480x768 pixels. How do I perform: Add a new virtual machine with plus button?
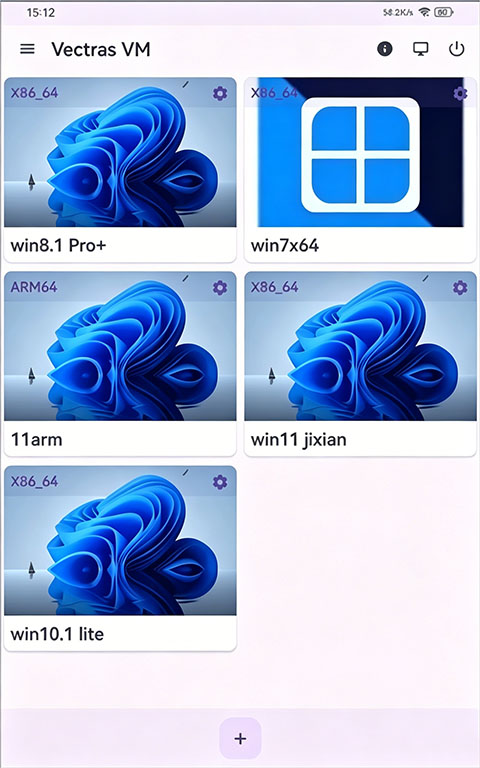click(240, 739)
